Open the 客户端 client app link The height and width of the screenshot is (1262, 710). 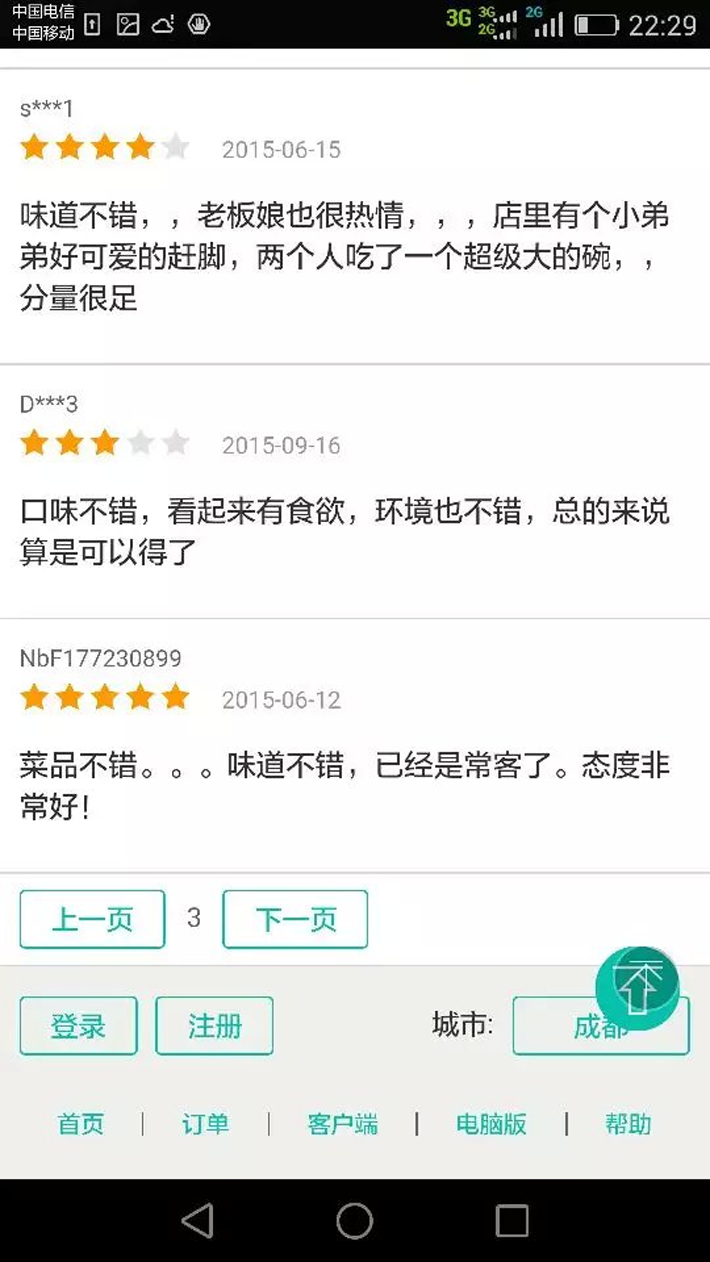point(342,1124)
